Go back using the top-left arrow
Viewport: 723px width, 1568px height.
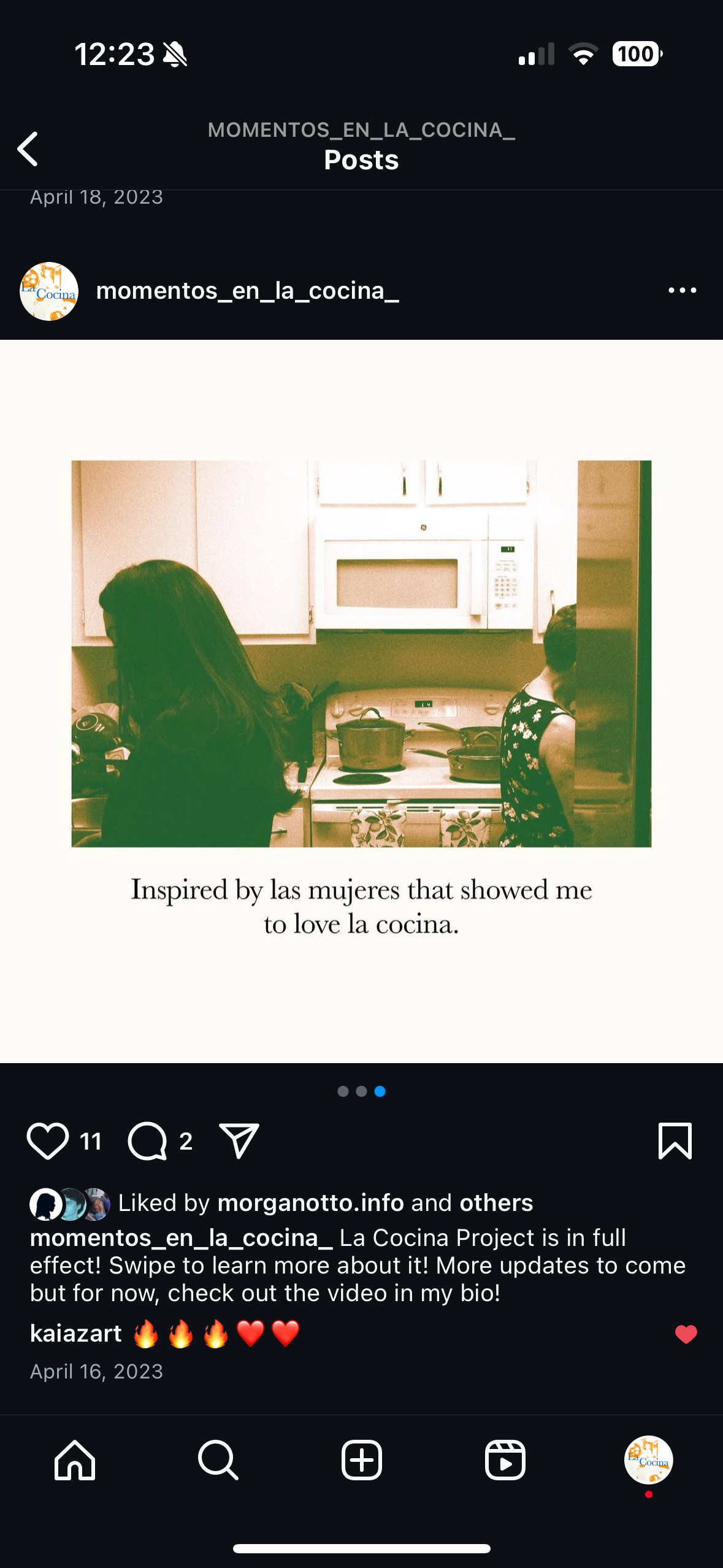[x=28, y=148]
